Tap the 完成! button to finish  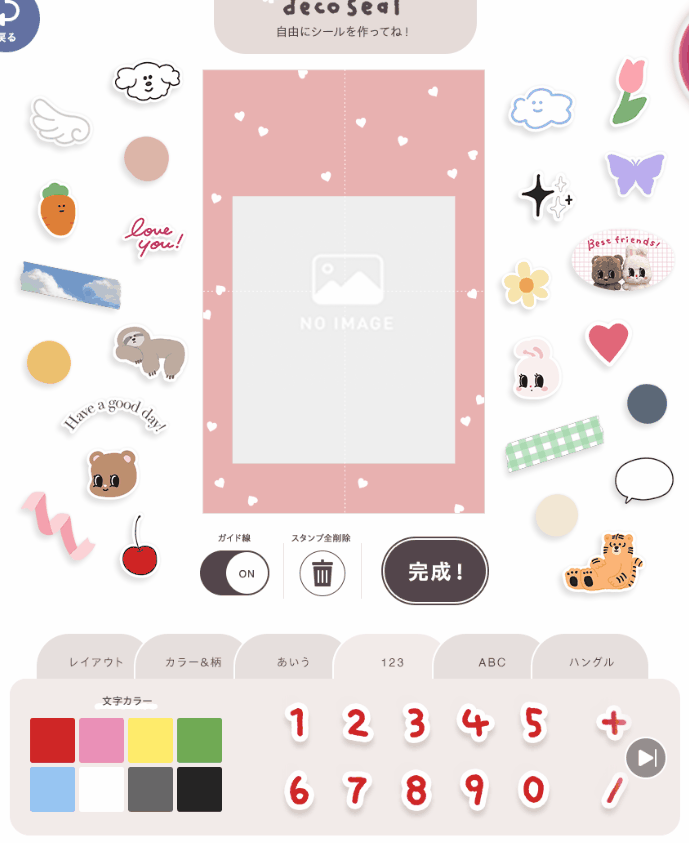[x=435, y=572]
